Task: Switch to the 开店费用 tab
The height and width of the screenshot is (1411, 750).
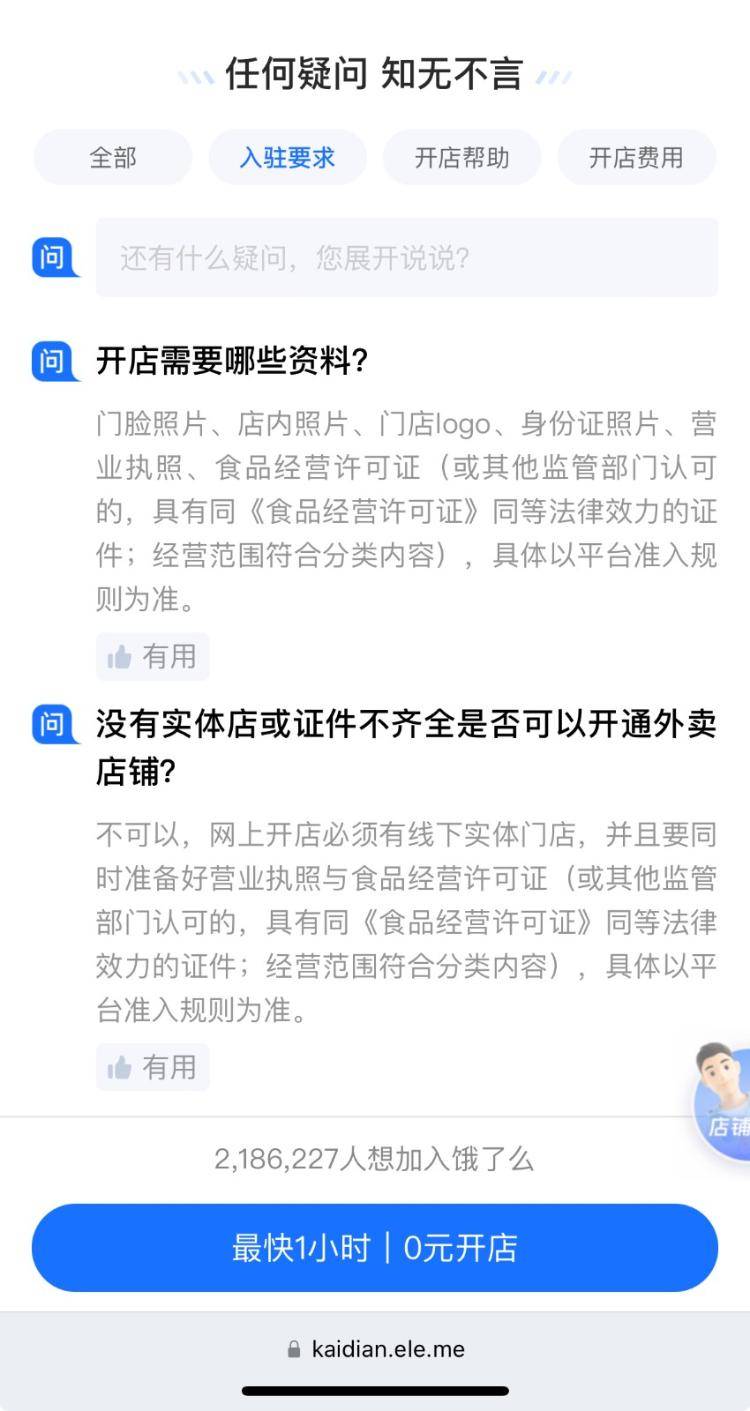Action: 636,157
